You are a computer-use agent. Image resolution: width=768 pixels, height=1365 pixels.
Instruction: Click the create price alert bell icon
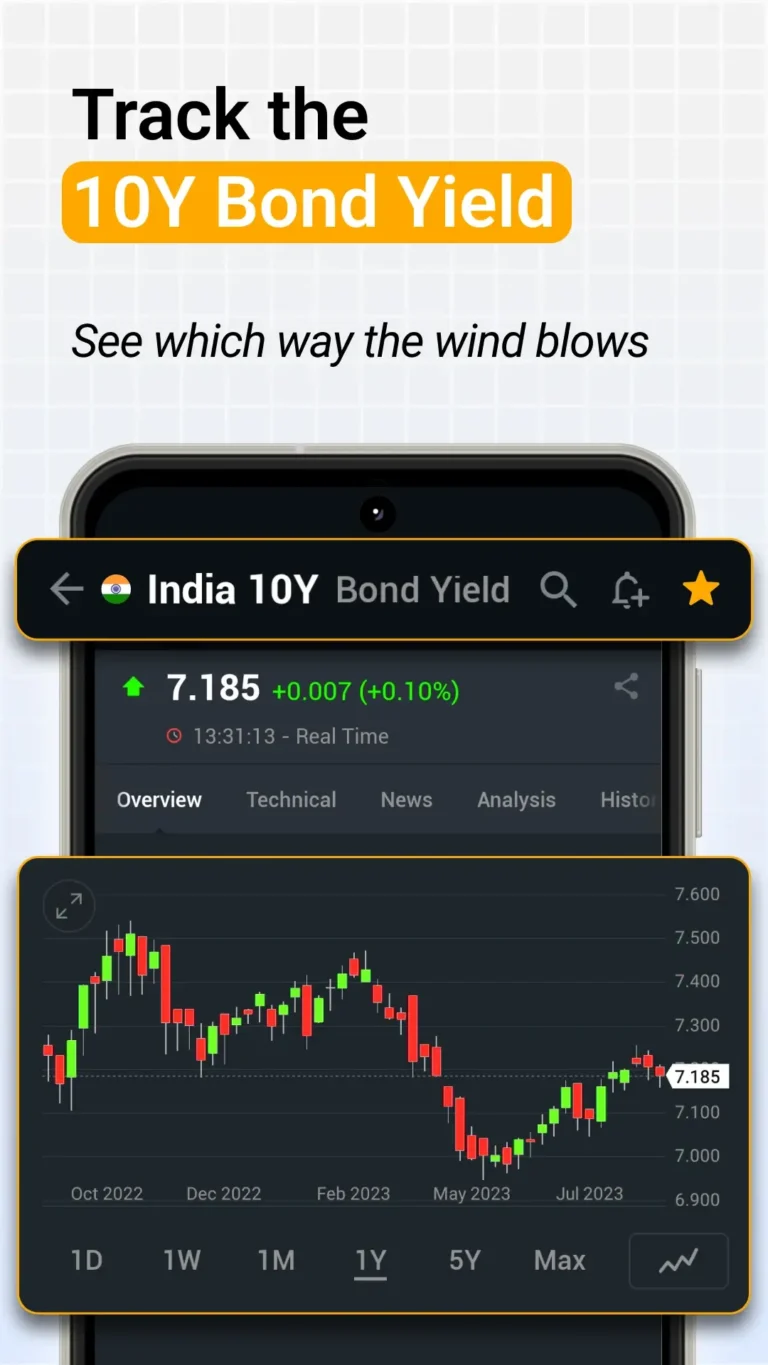point(631,590)
